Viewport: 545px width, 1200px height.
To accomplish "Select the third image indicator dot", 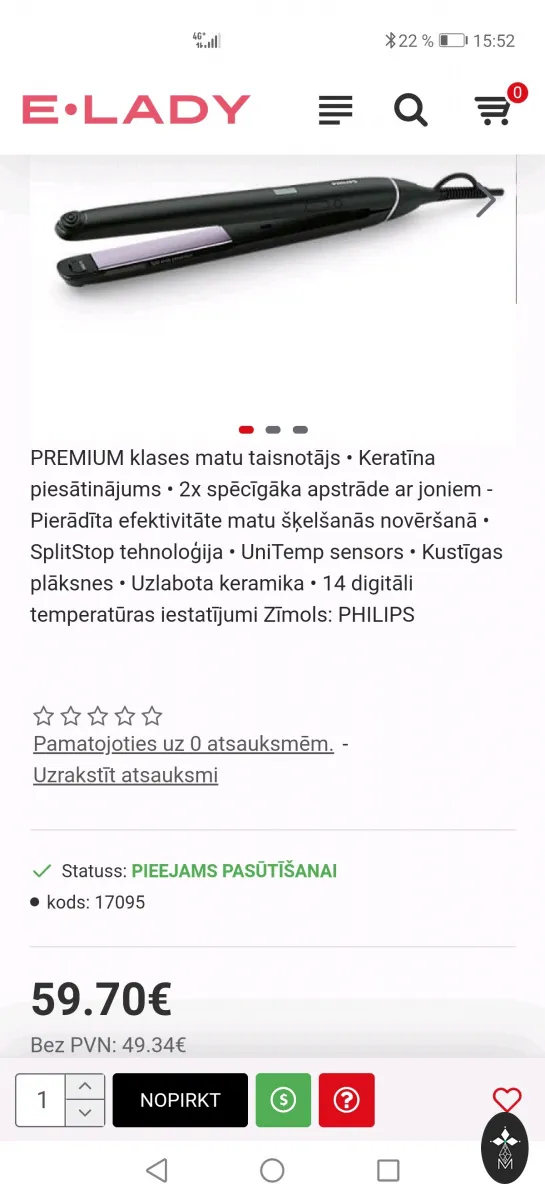I will [x=300, y=430].
